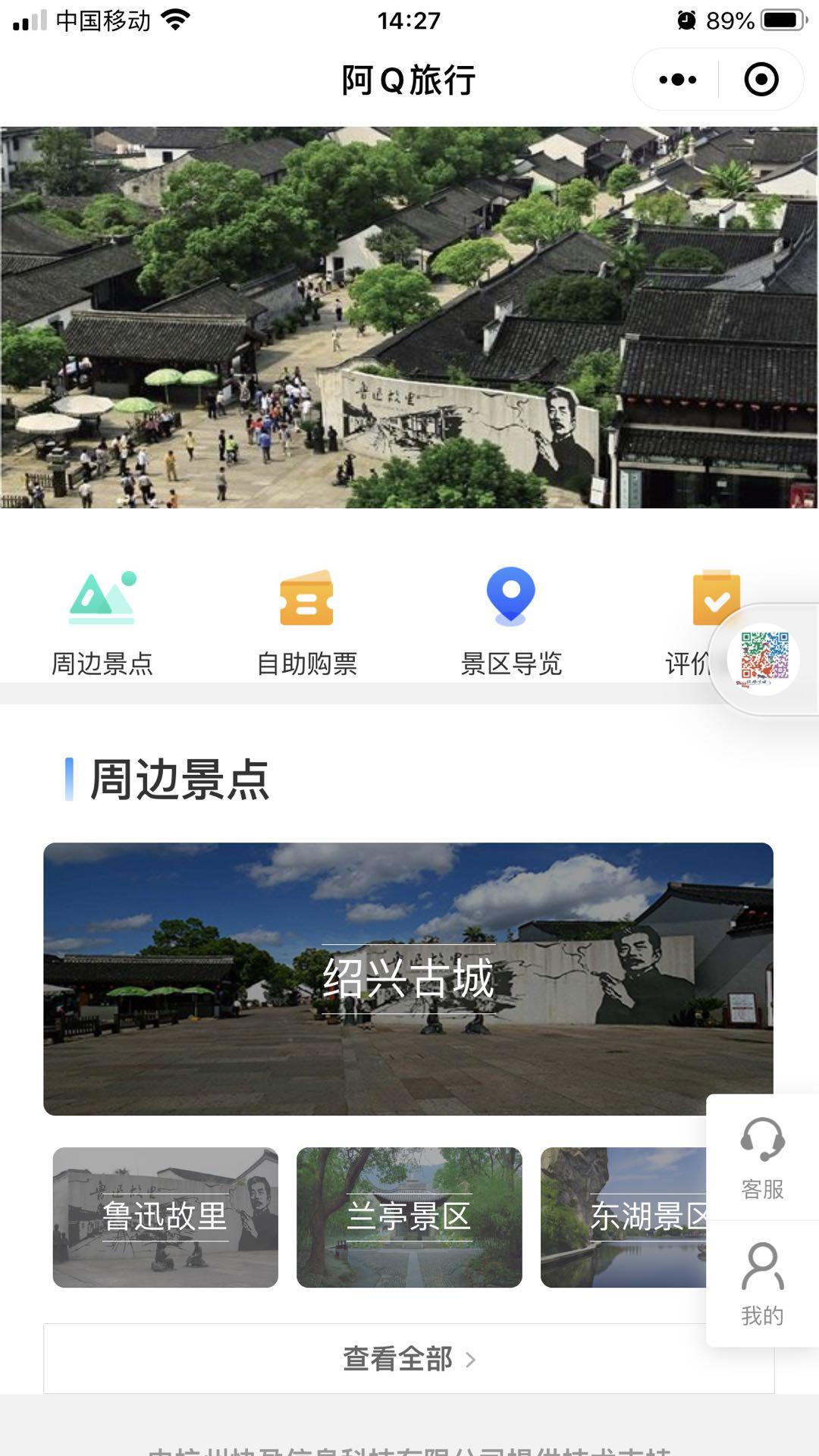
Task: Tap 查看全部 to see all attractions
Action: point(408,1359)
